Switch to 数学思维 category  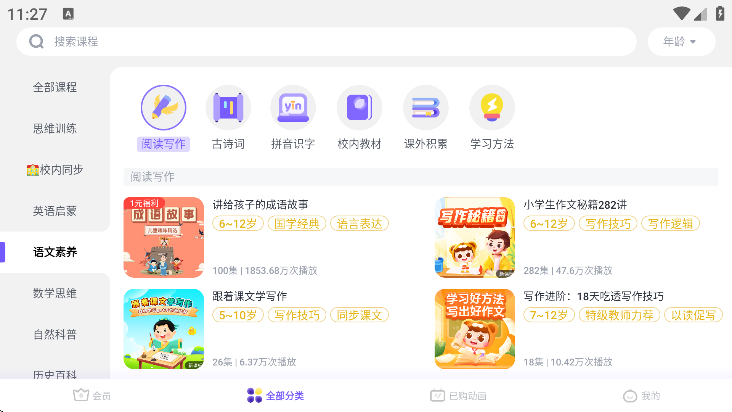(55, 293)
